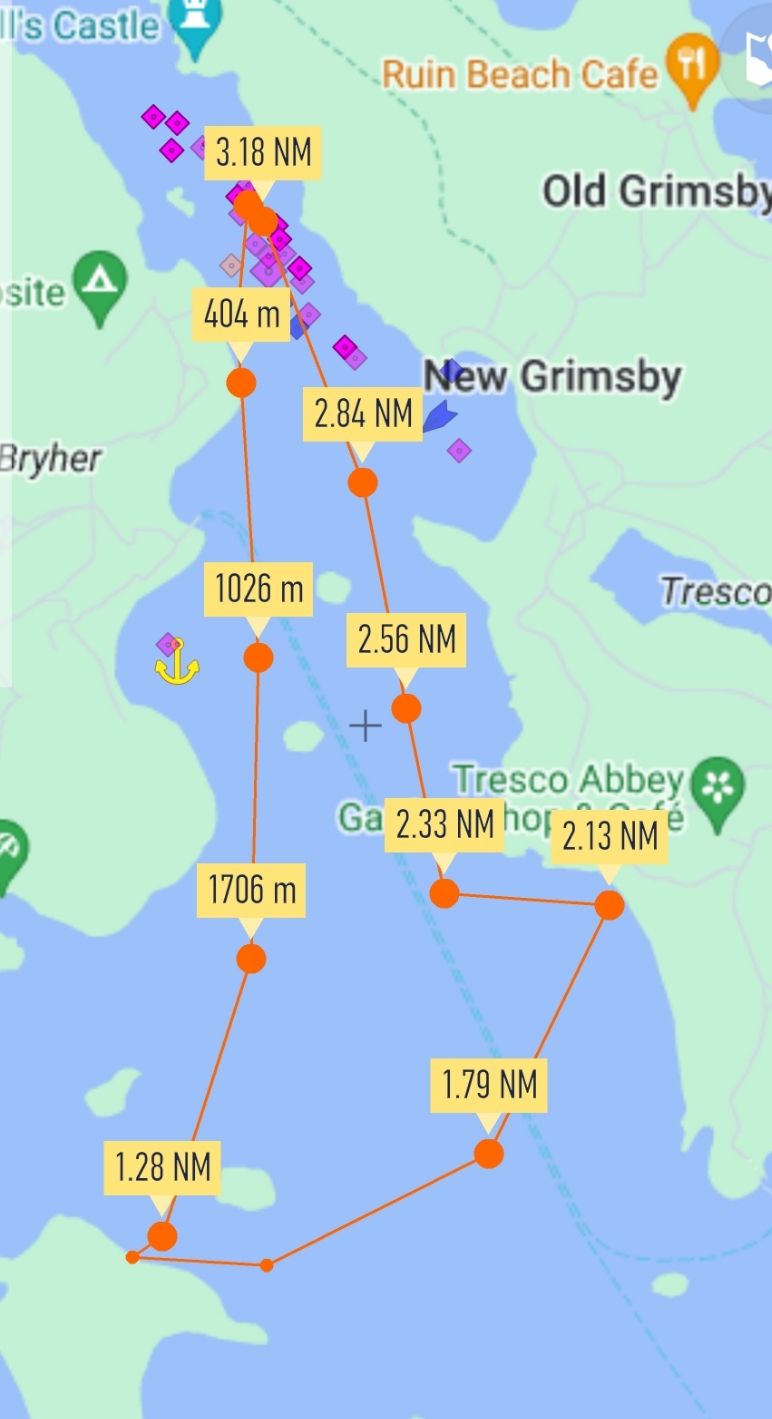Tap the 404 m route waypoint

coord(241,382)
